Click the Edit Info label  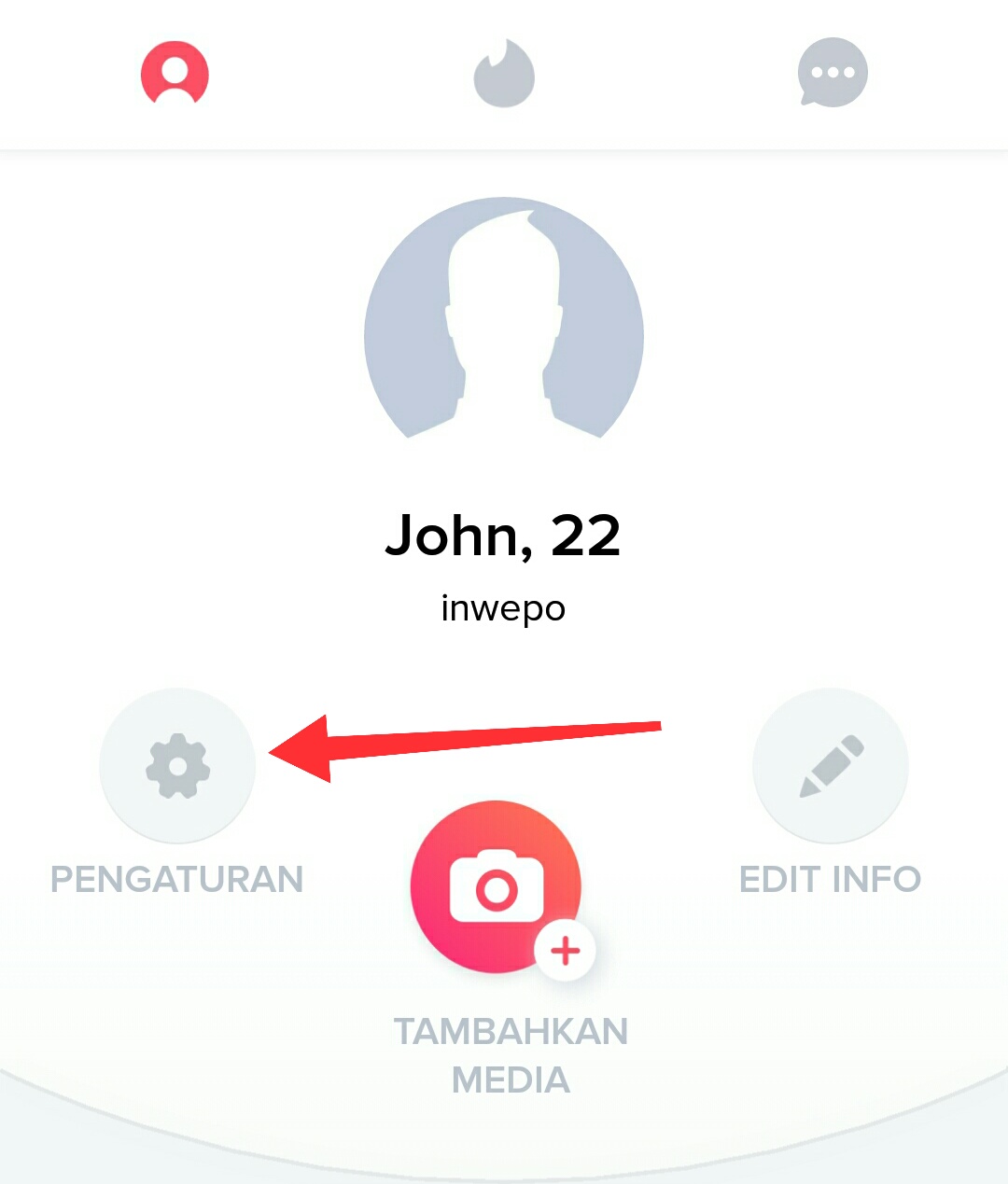[829, 877]
